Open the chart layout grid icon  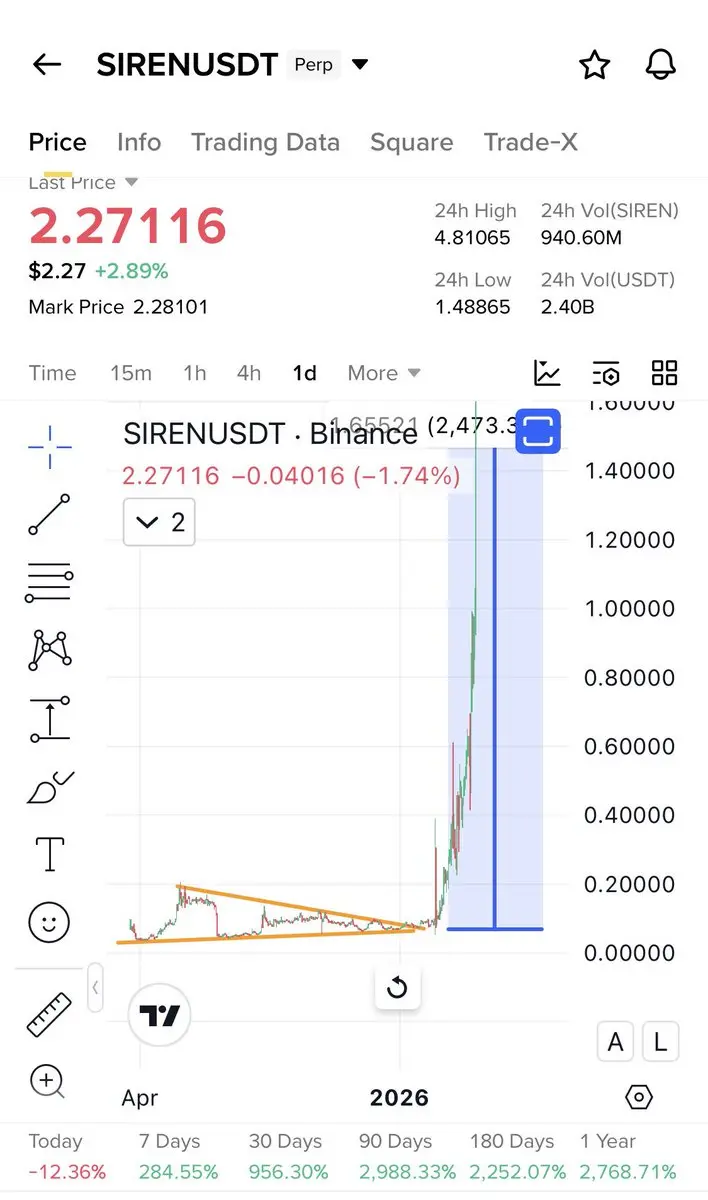point(664,373)
